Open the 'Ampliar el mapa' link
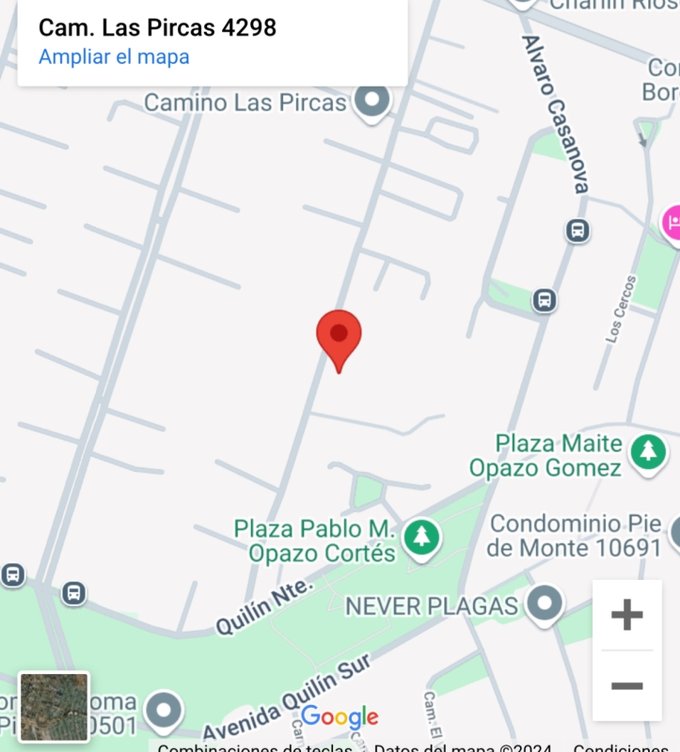Viewport: 680px width, 752px height. (x=114, y=57)
